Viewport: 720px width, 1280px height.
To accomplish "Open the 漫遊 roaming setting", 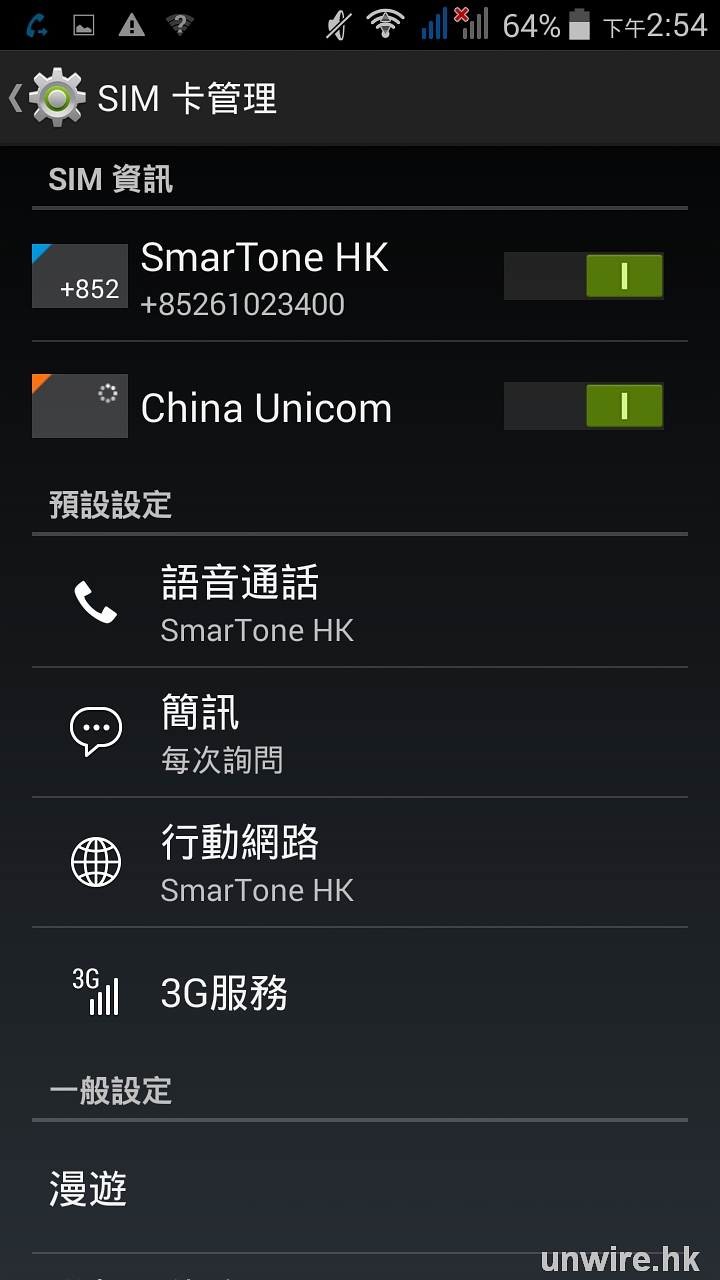I will click(x=360, y=1189).
